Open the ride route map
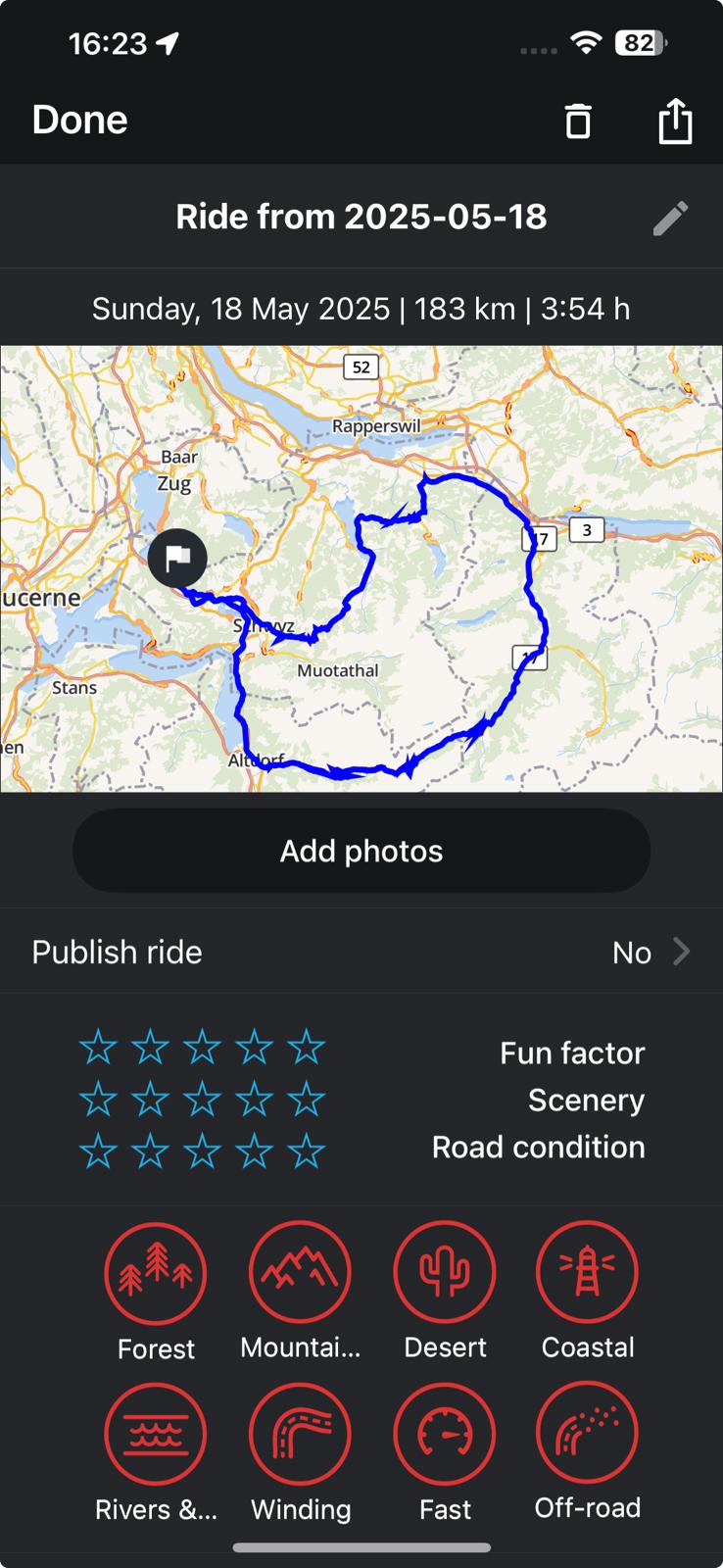This screenshot has height=1568, width=723. pyautogui.click(x=361, y=568)
